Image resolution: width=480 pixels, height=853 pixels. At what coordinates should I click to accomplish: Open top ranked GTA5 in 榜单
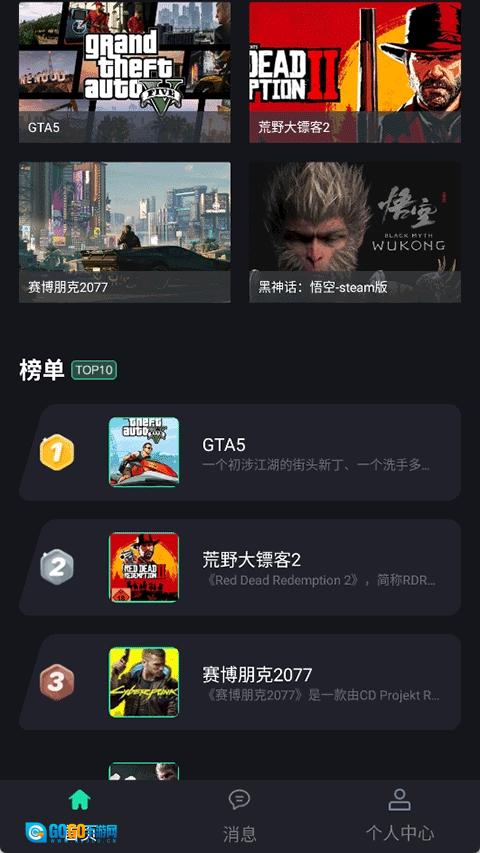[240, 452]
